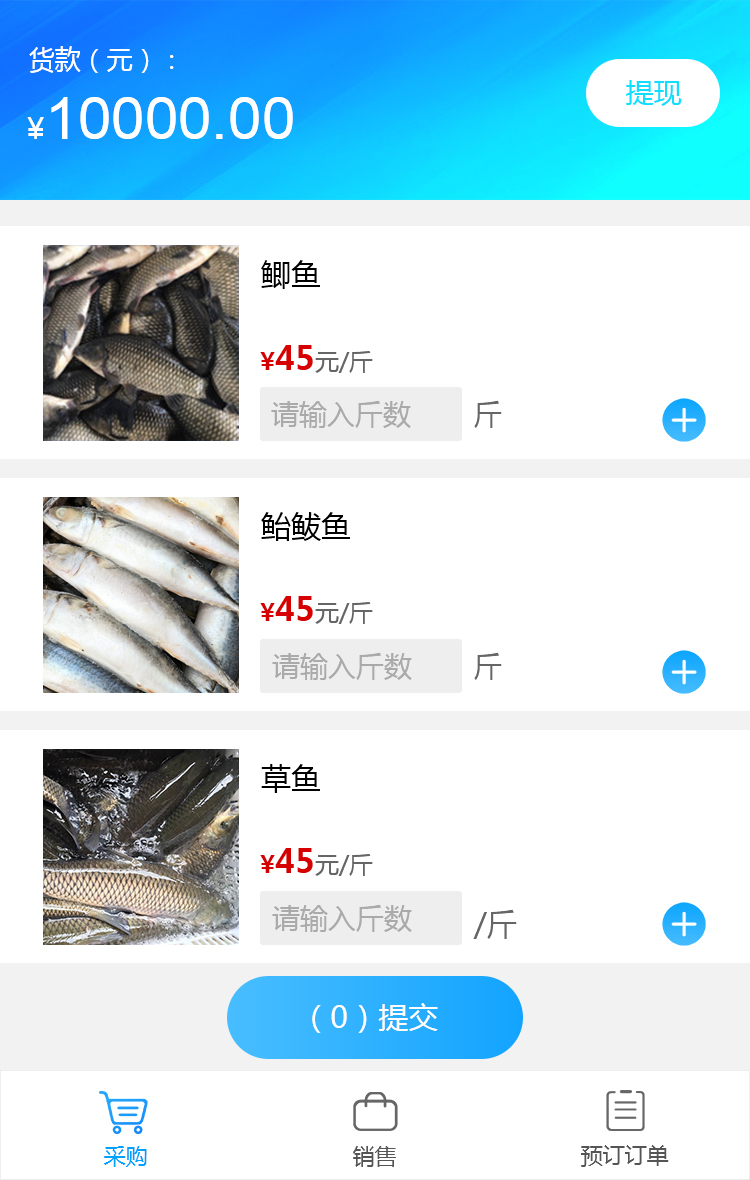This screenshot has height=1180, width=750.
Task: Focus the 草鱼 quantity input field
Action: pyautogui.click(x=360, y=918)
